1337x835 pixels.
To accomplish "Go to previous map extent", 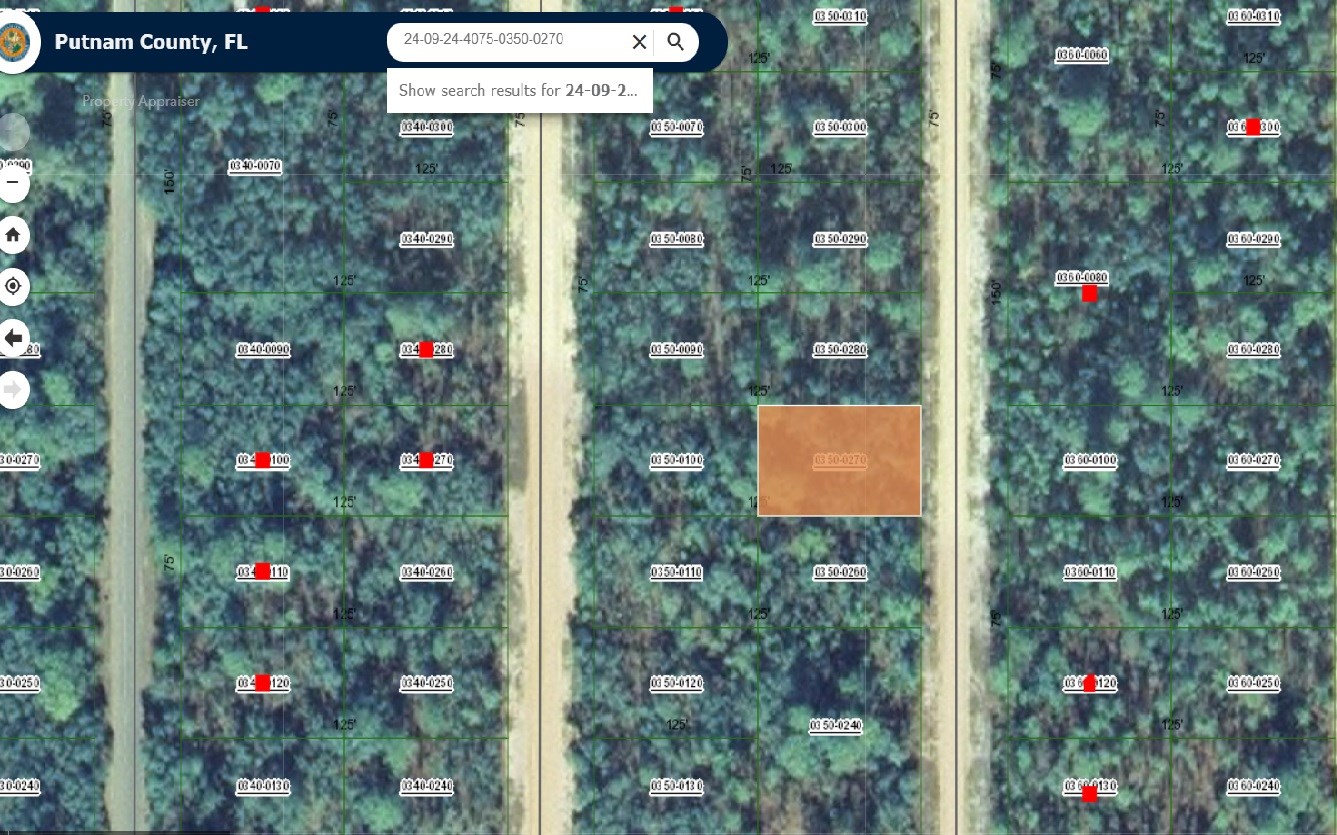I will pyautogui.click(x=13, y=339).
